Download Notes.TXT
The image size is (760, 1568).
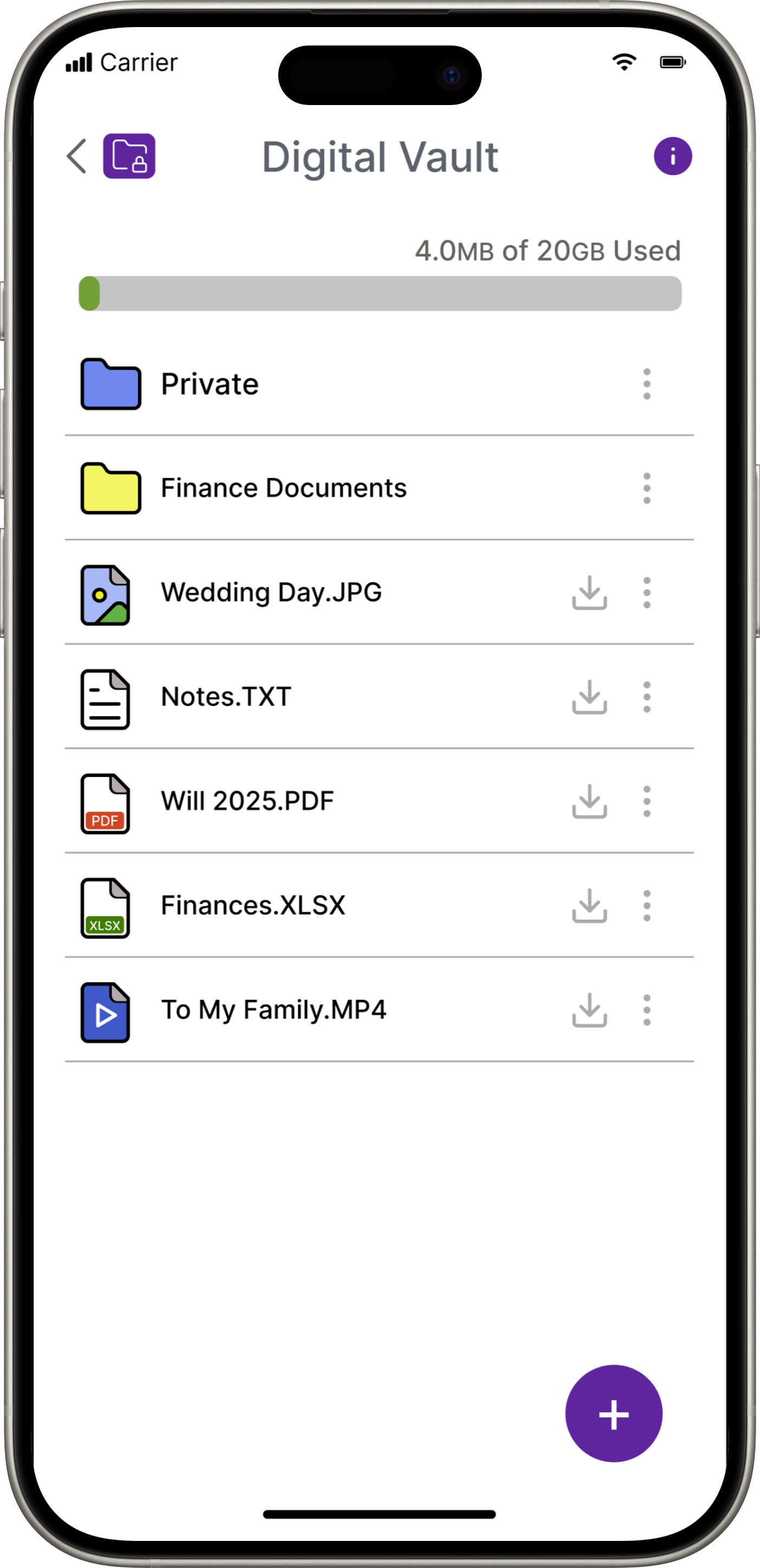tap(589, 697)
